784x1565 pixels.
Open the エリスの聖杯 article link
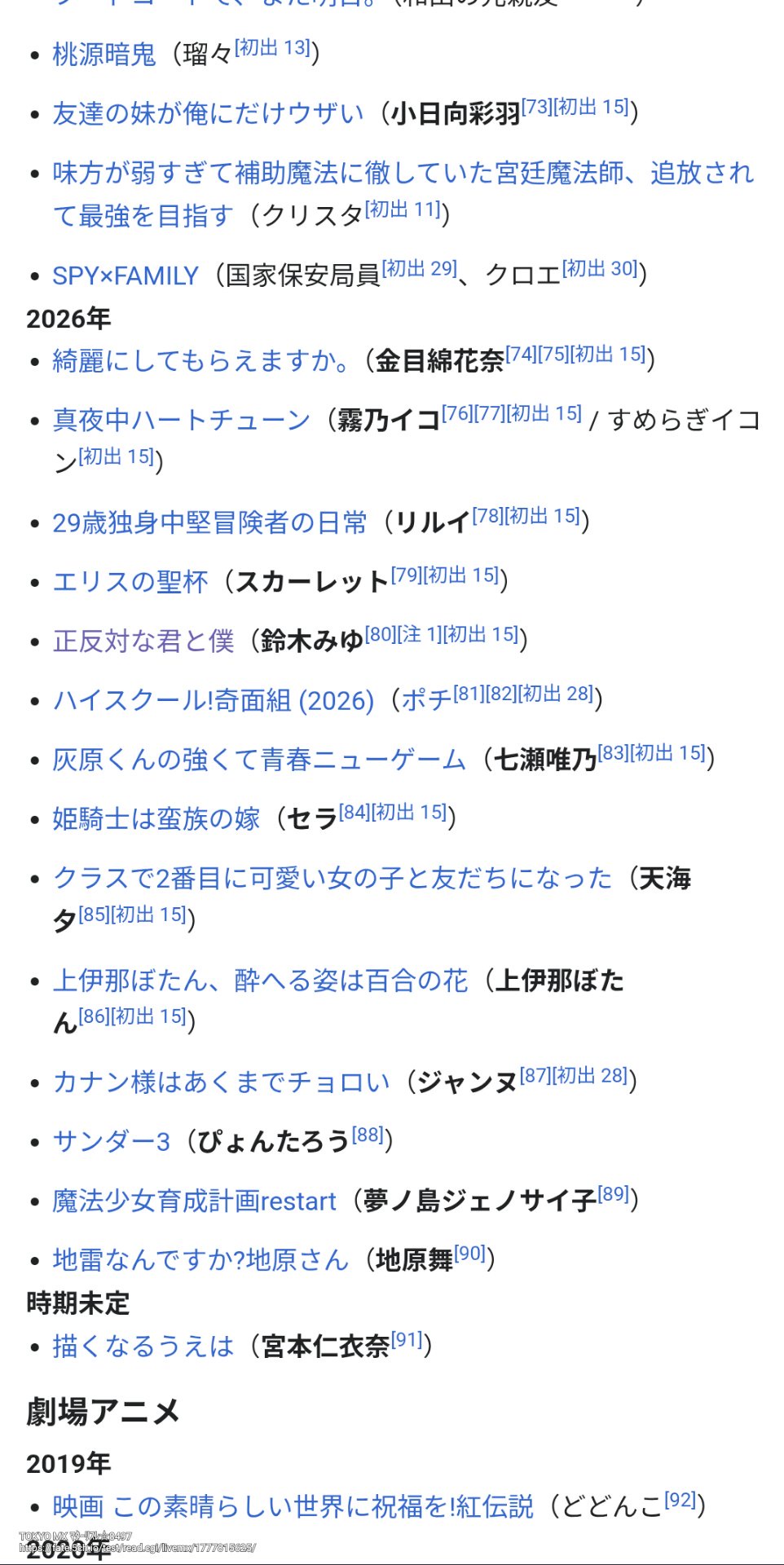[x=130, y=582]
